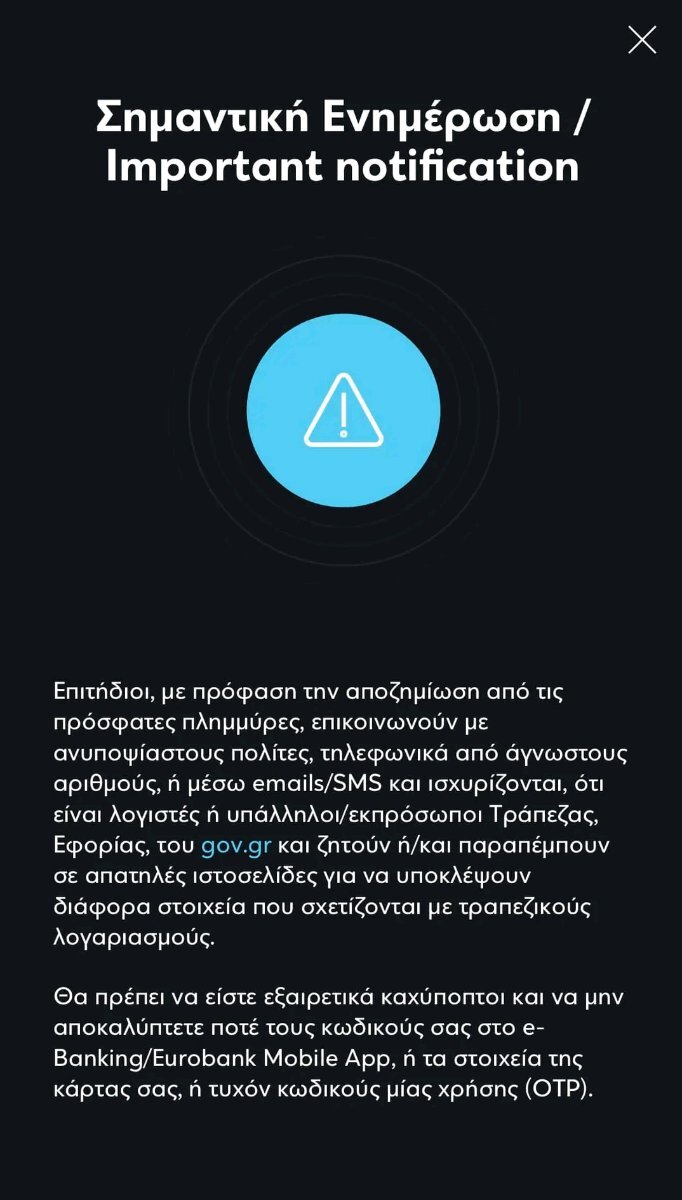The height and width of the screenshot is (1200, 682).
Task: Close the important notification screen
Action: point(642,40)
